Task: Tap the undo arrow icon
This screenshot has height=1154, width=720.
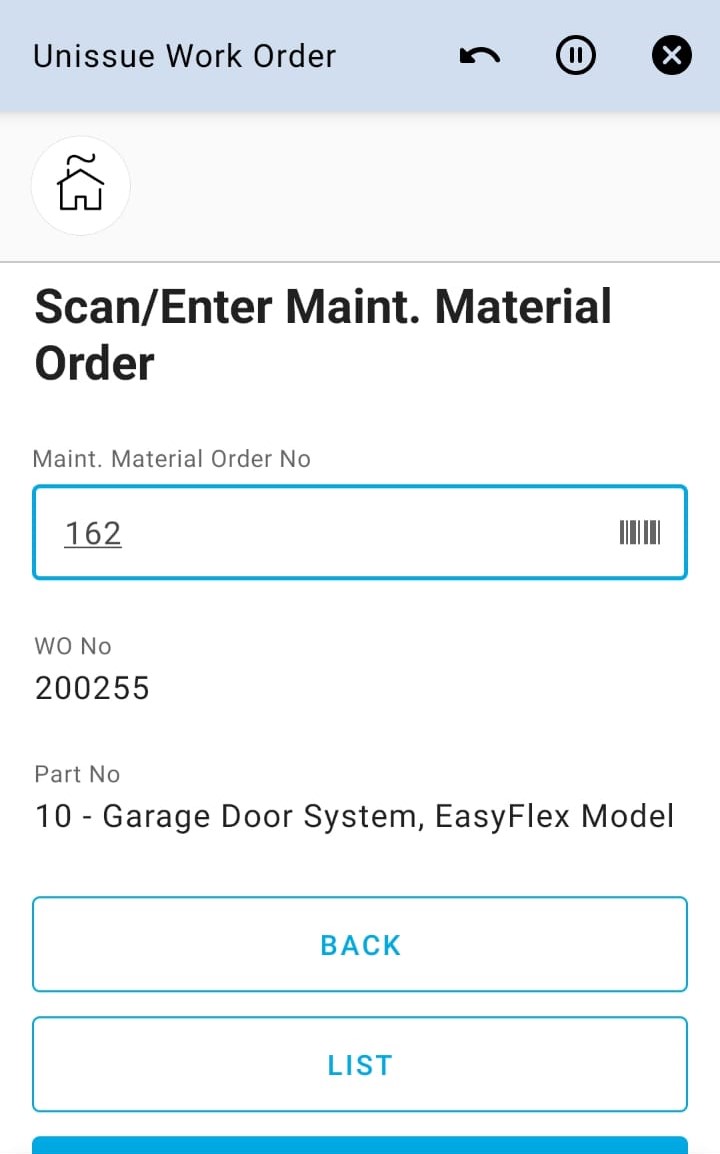Action: tap(480, 56)
